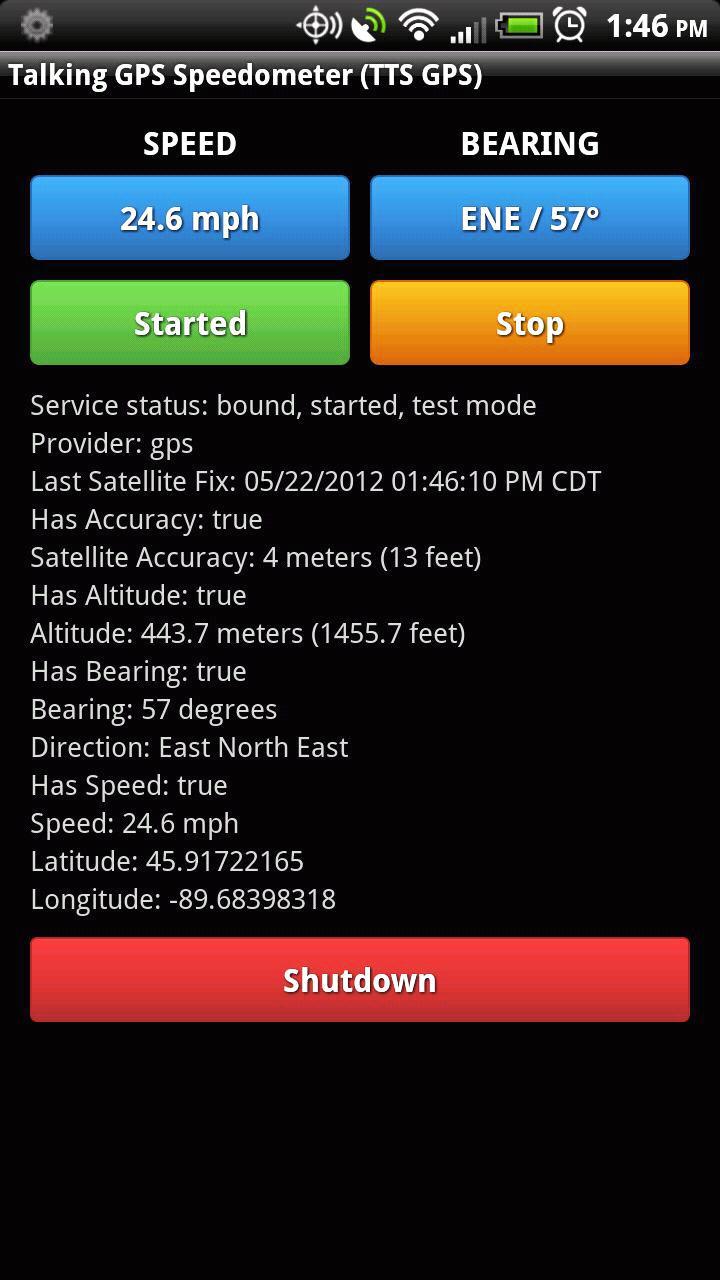
Task: Tap the 24.6 mph speed display
Action: 189,217
